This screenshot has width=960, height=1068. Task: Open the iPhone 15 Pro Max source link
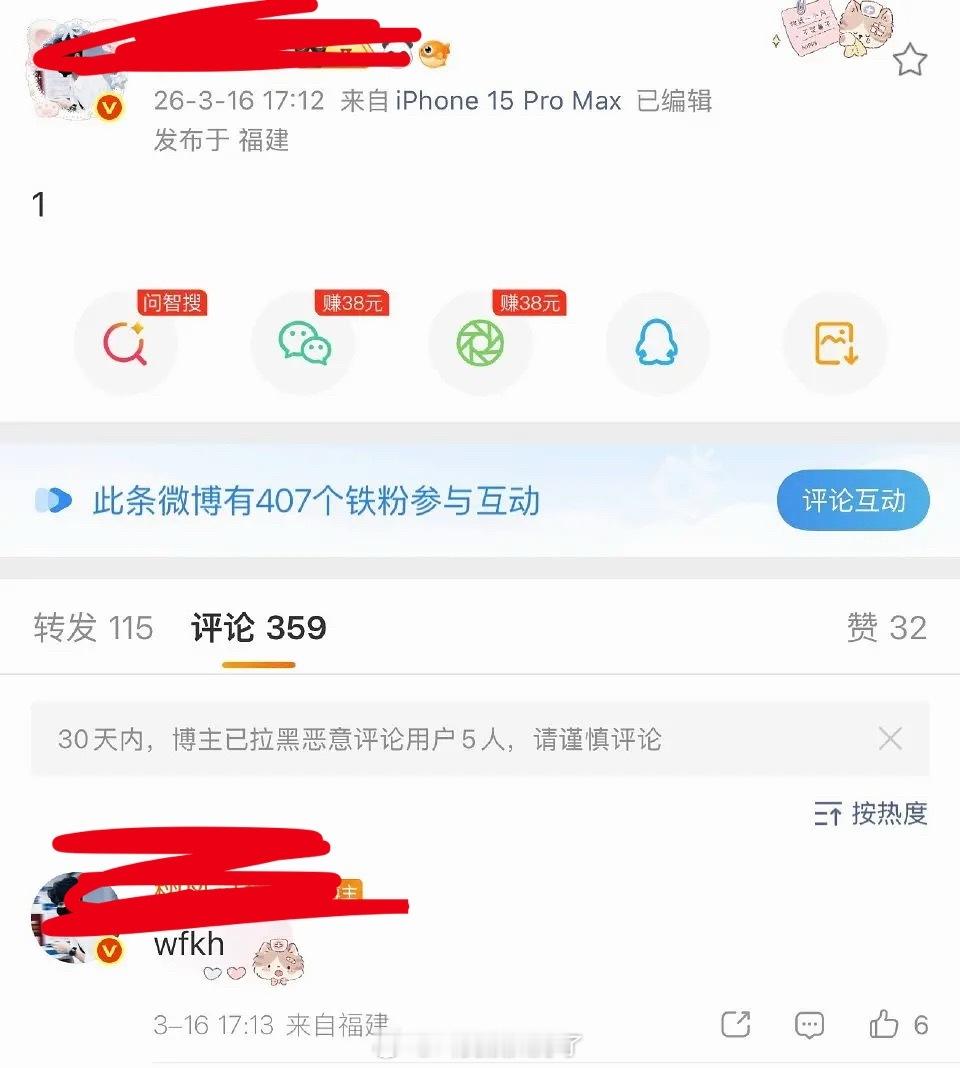coord(508,100)
